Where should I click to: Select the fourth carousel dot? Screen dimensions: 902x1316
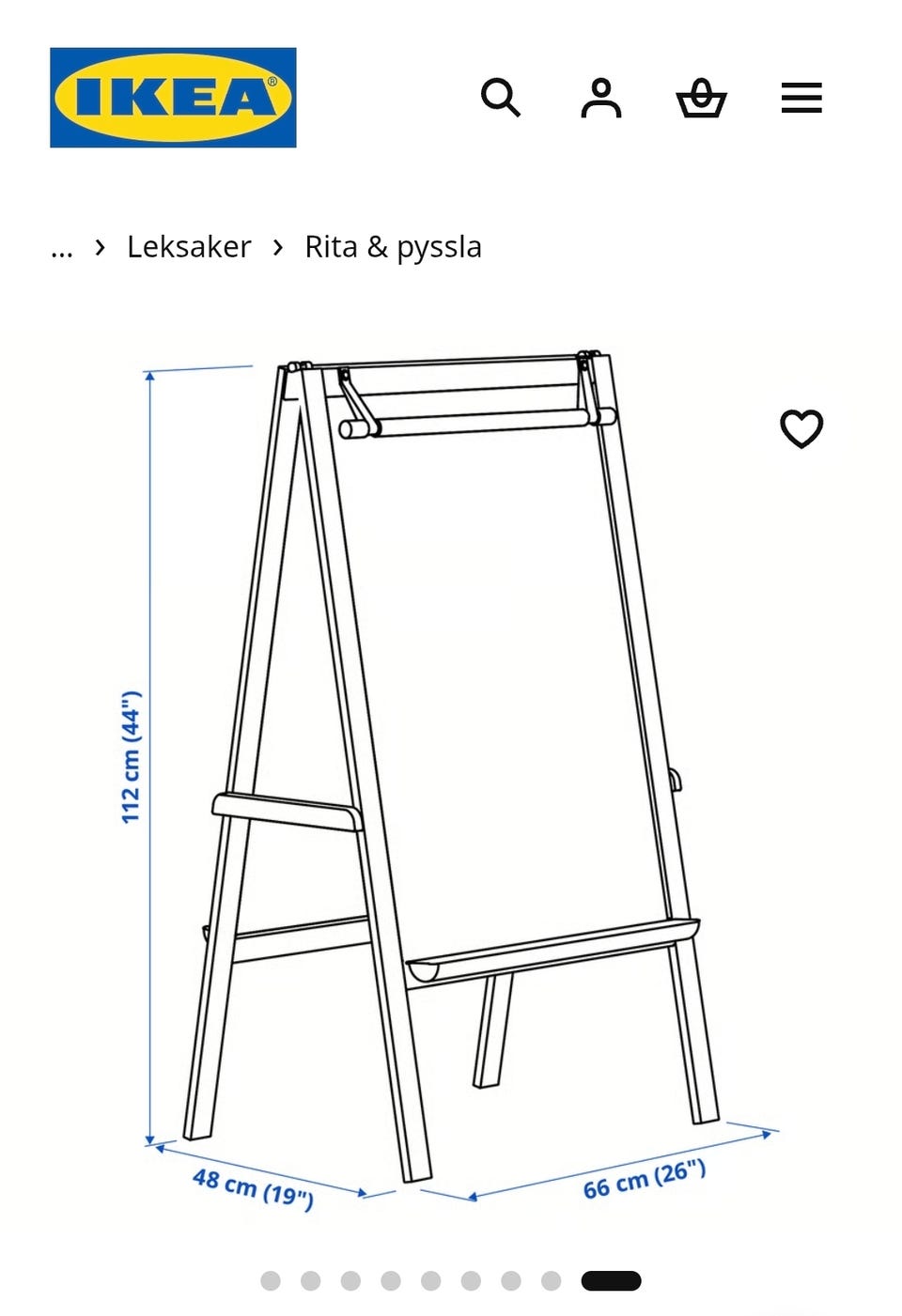click(390, 1280)
